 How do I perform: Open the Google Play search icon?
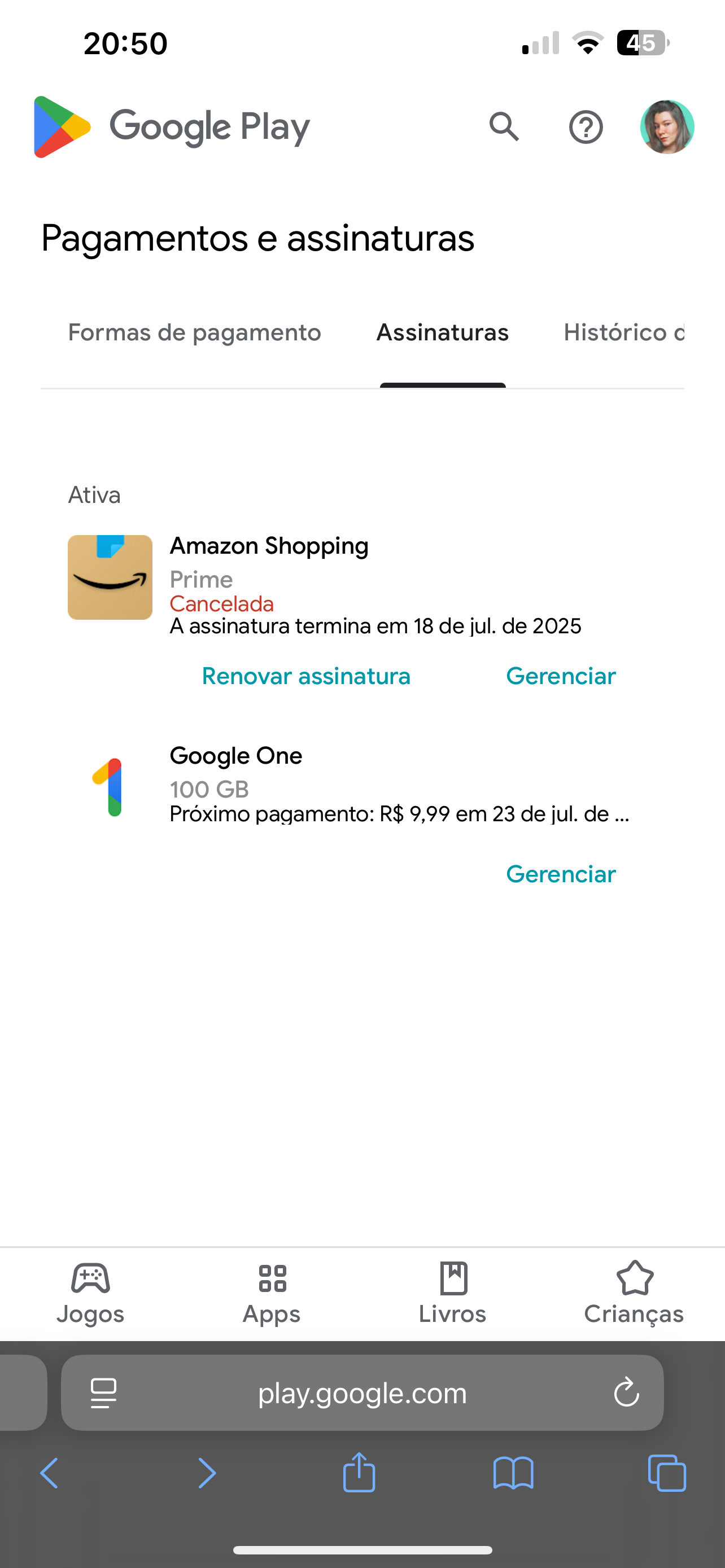point(504,126)
